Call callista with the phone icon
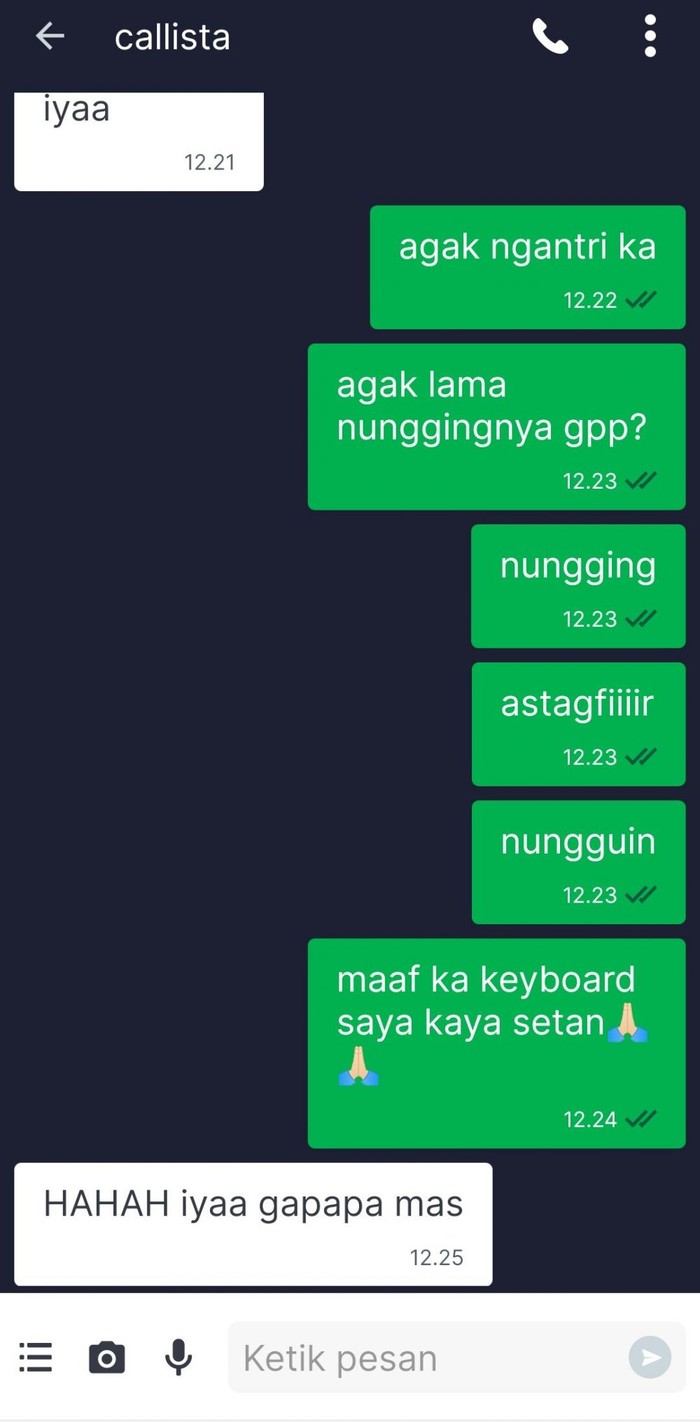Image resolution: width=700 pixels, height=1422 pixels. (550, 37)
